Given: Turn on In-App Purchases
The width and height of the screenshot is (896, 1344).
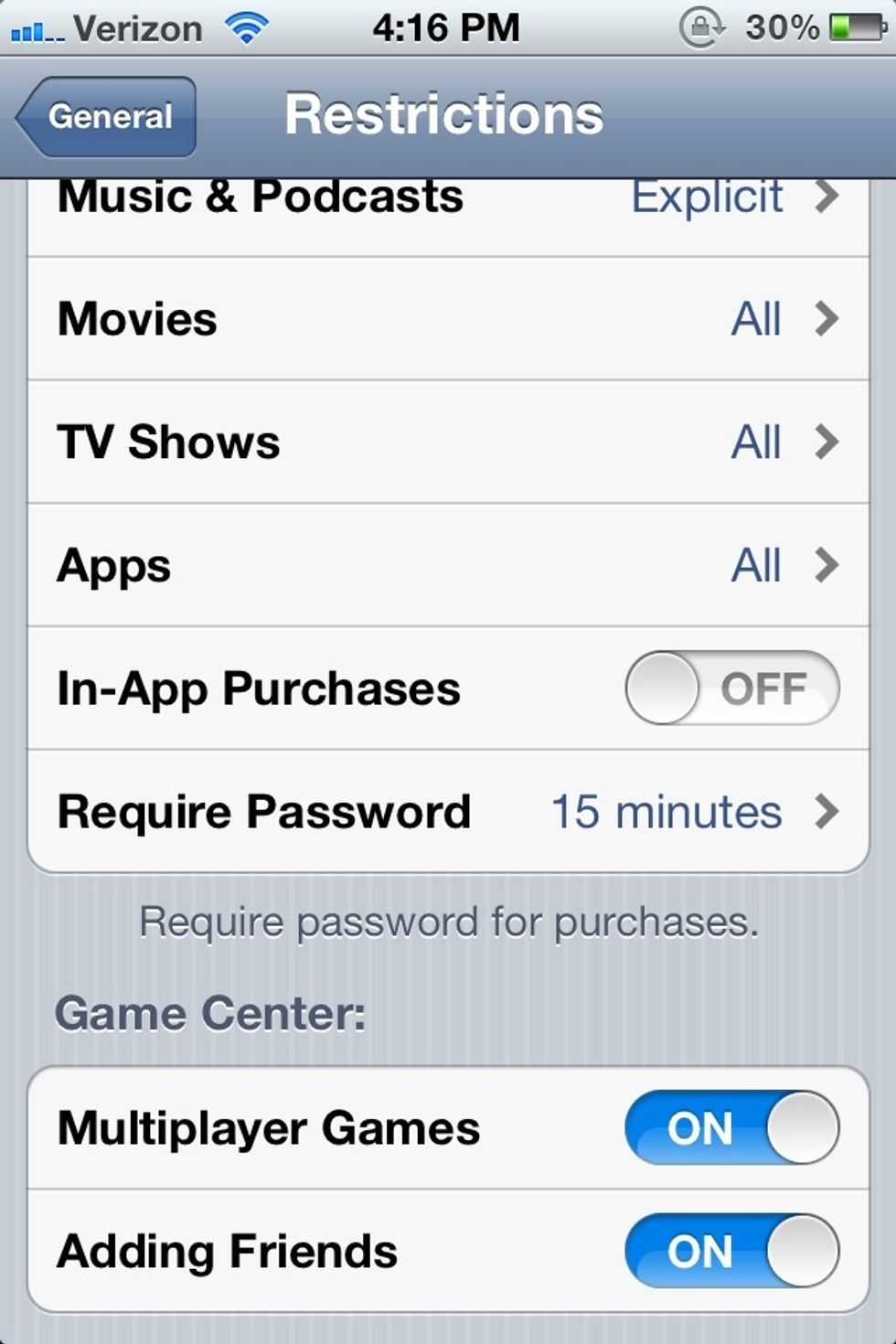Looking at the screenshot, I should (731, 688).
